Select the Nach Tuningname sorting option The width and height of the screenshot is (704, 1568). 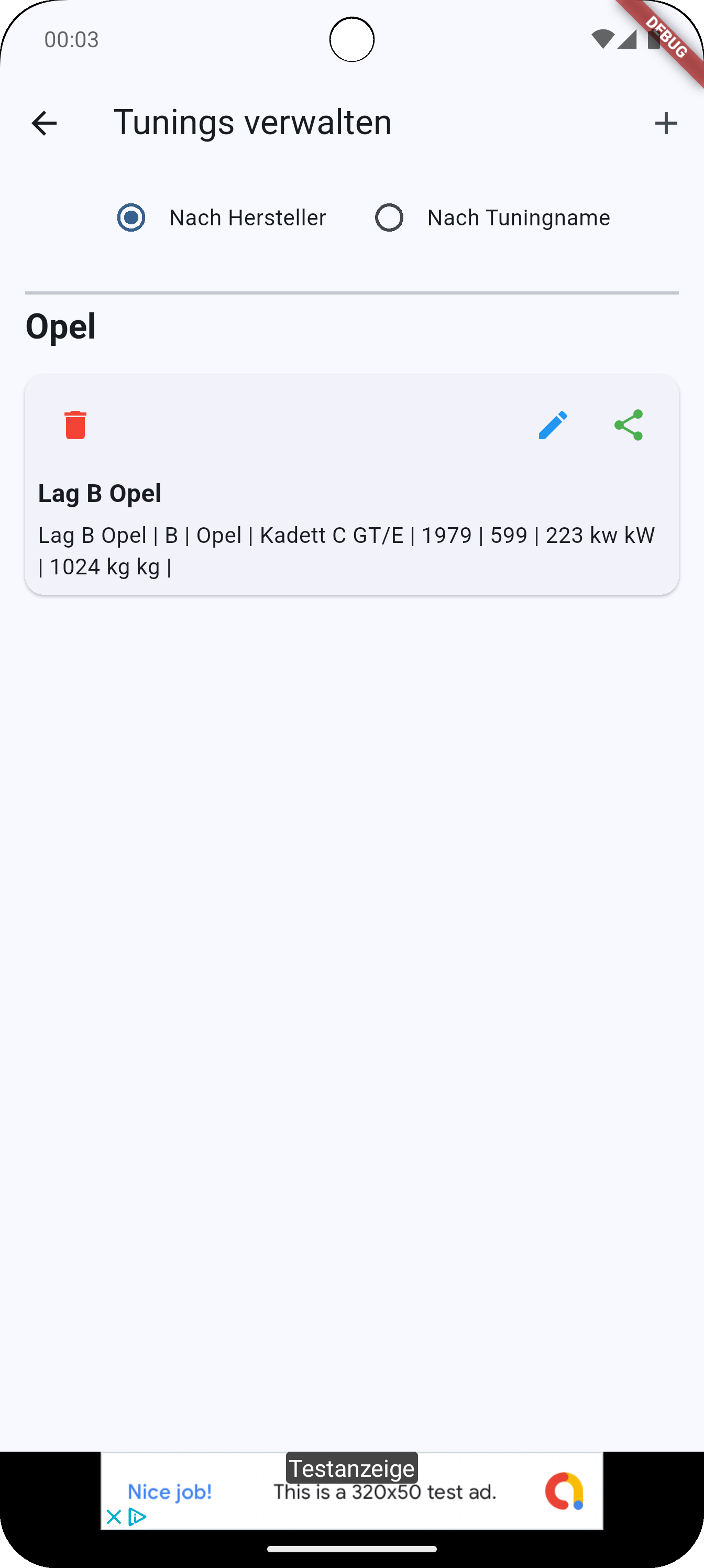[x=492, y=218]
